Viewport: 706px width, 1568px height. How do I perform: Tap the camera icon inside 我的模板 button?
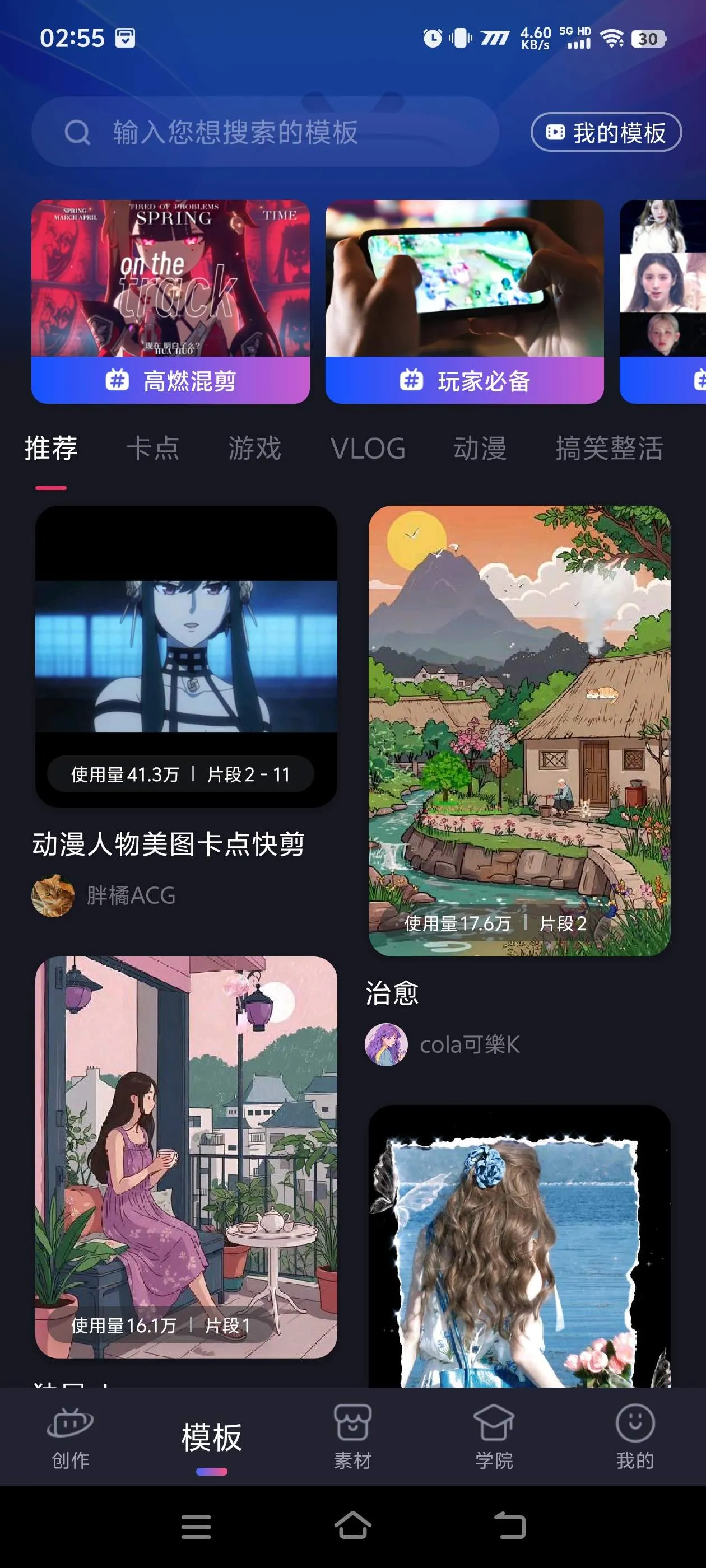click(556, 132)
